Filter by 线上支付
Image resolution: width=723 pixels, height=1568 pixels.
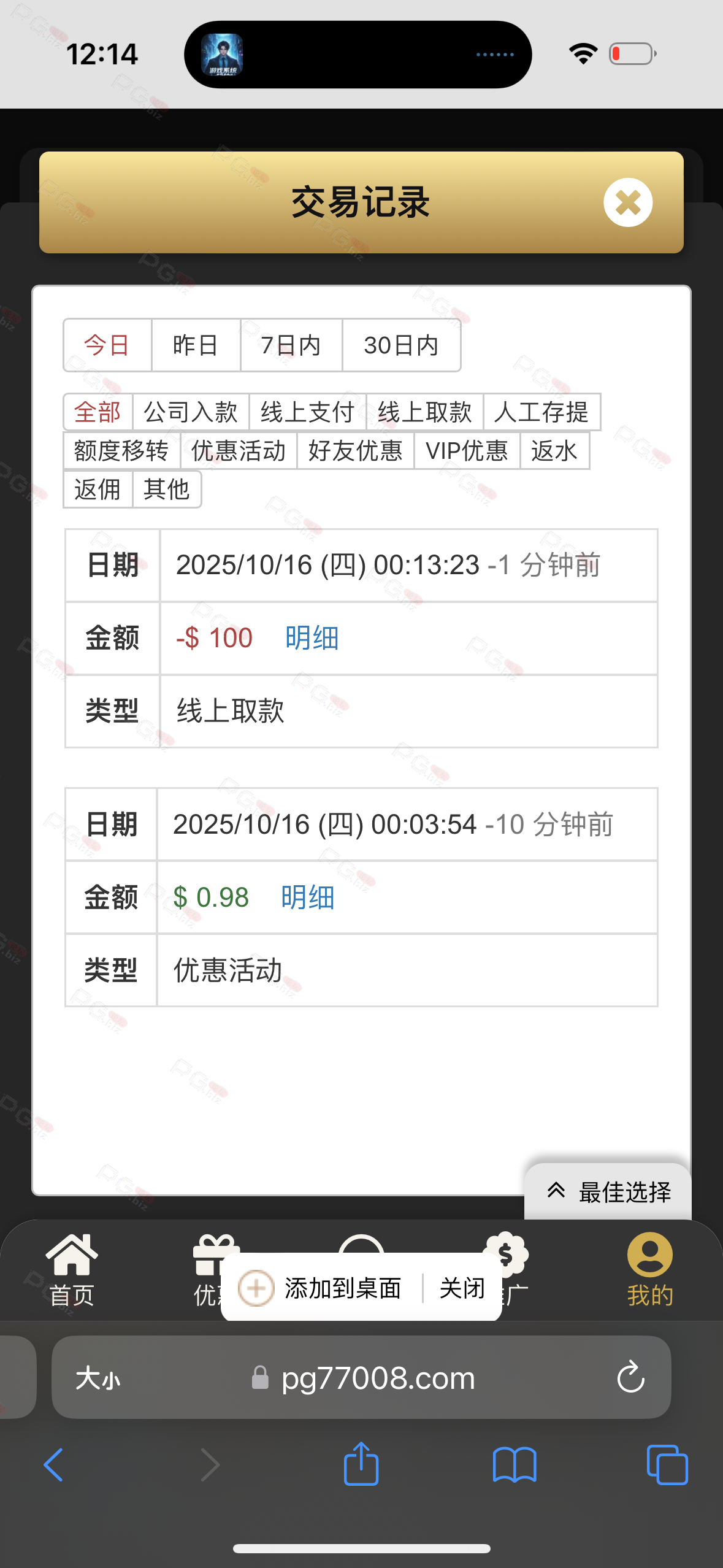(307, 412)
